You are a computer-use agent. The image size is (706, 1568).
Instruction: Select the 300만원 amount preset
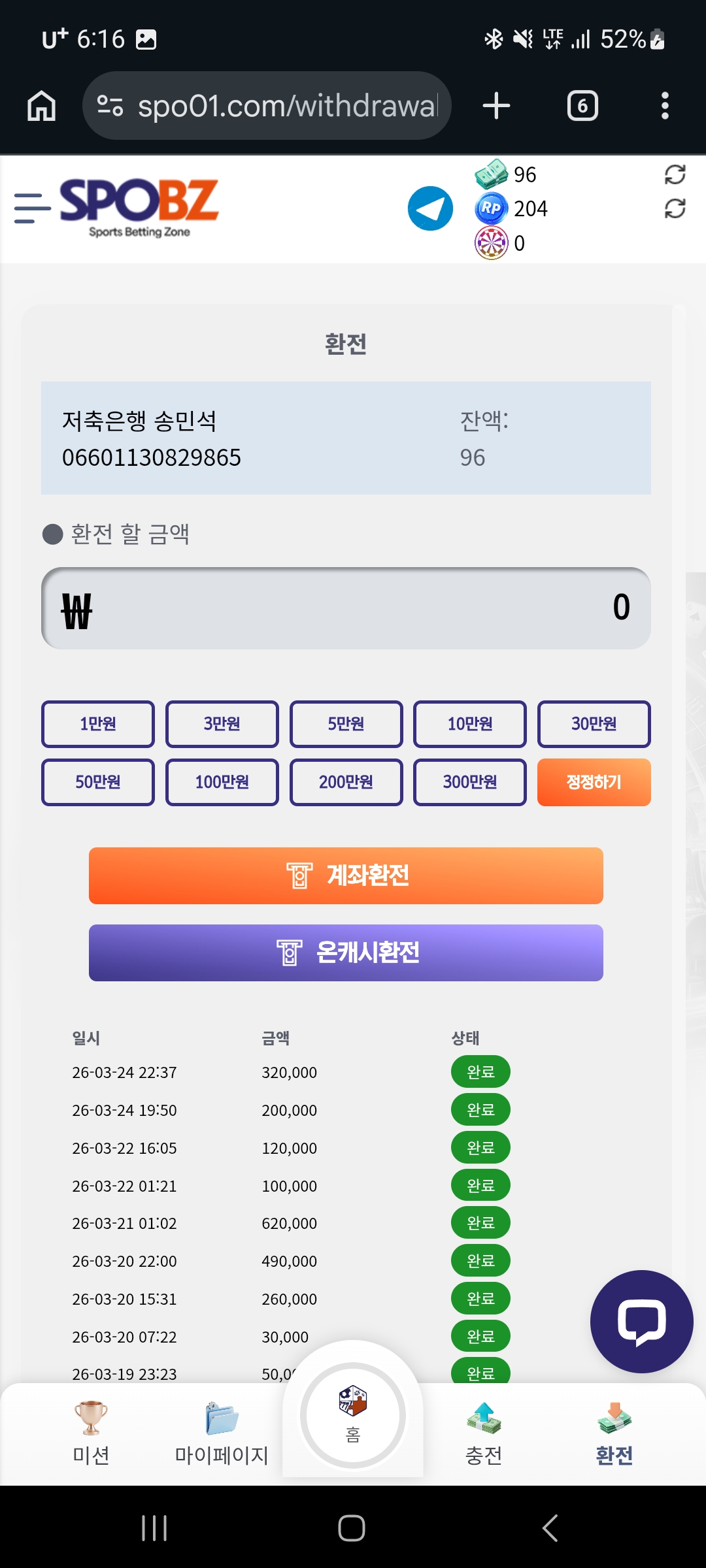coord(469,782)
